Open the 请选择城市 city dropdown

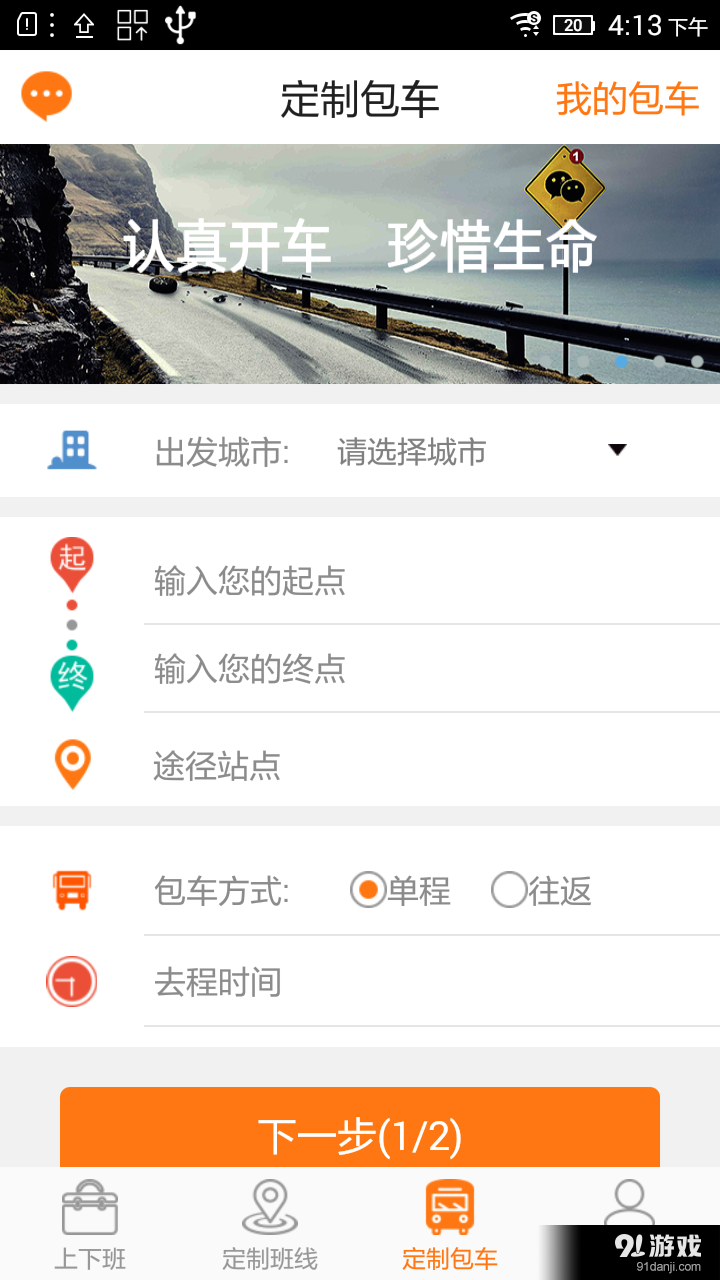pyautogui.click(x=410, y=452)
